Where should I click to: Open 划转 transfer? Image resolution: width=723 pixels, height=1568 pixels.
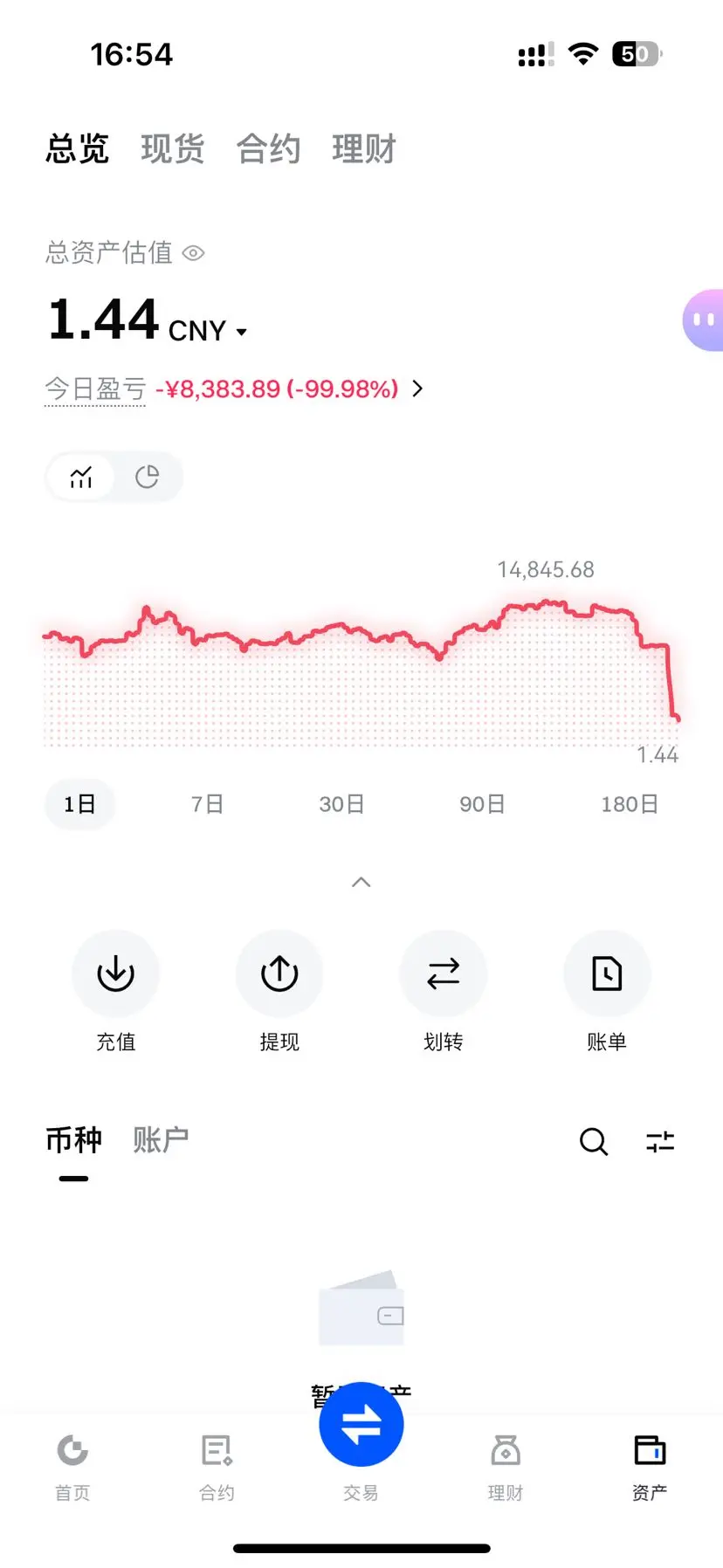coord(443,973)
